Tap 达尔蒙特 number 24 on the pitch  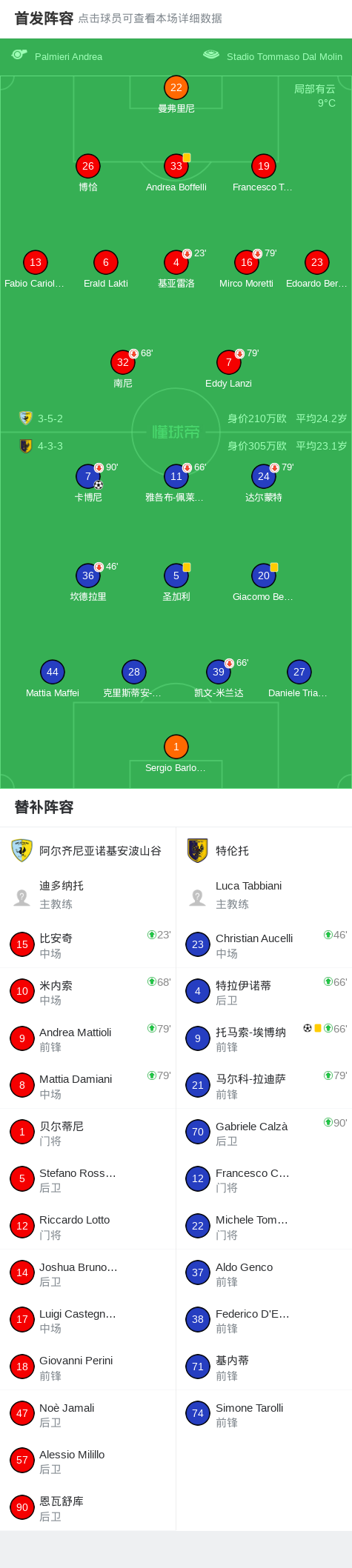coord(264,483)
